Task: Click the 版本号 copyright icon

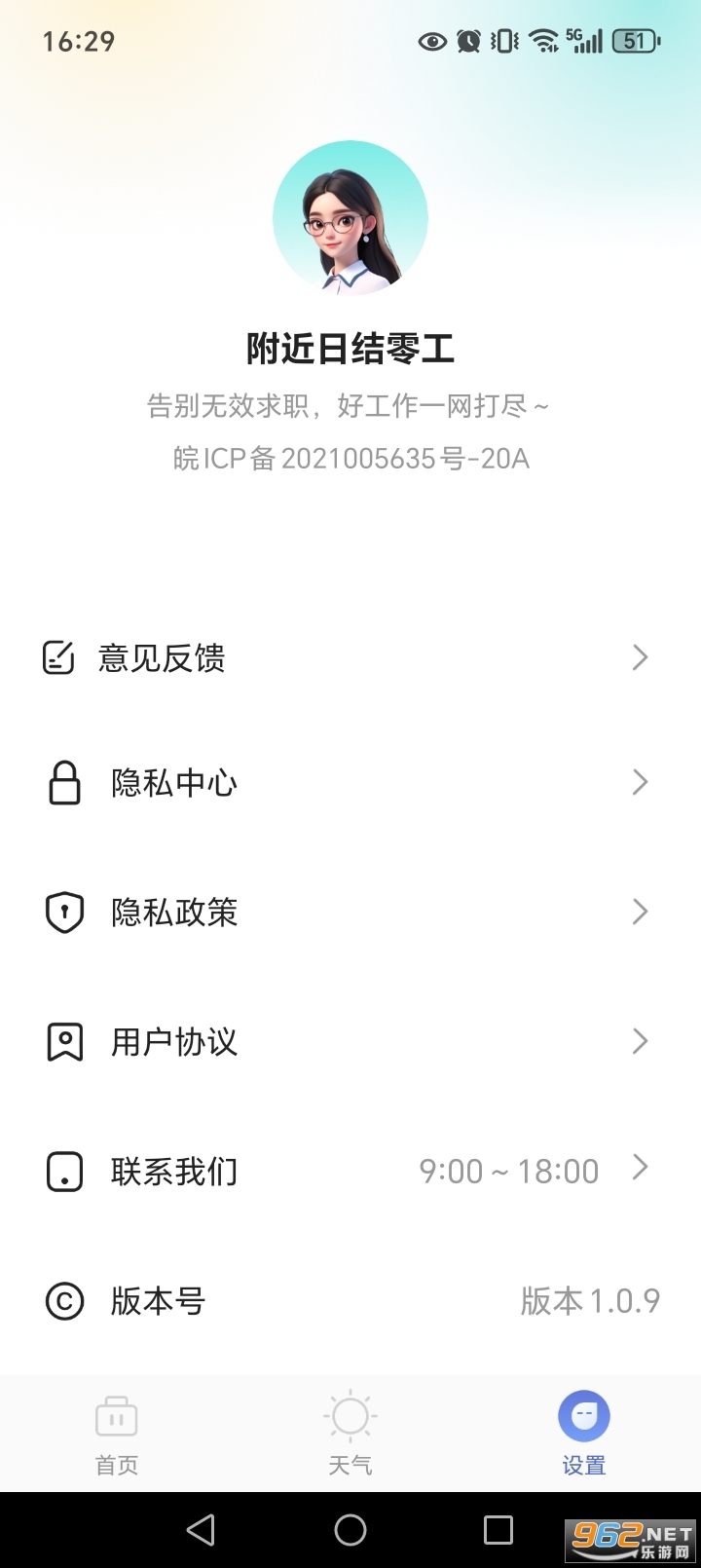Action: pyautogui.click(x=62, y=1301)
